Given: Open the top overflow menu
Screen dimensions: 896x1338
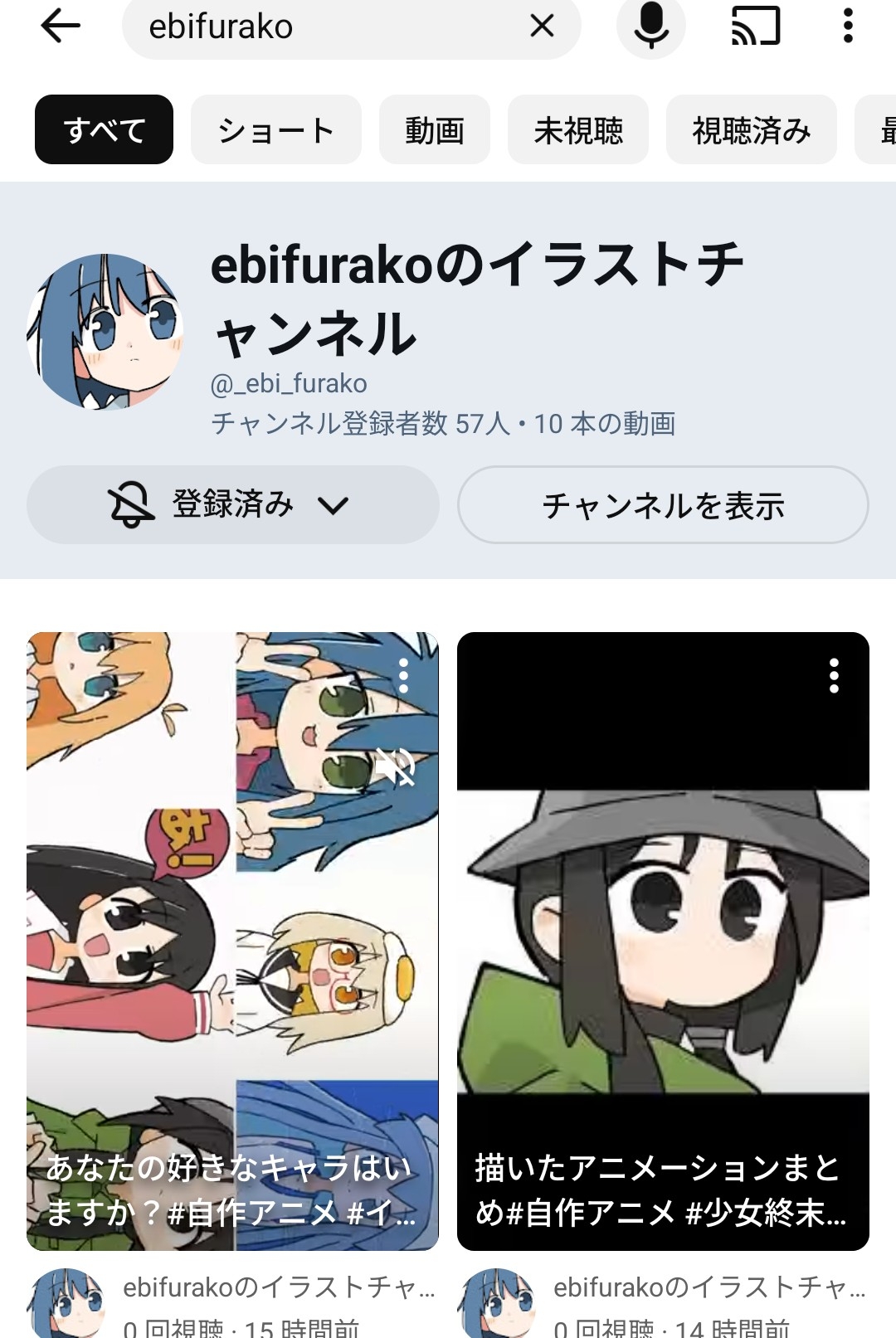Looking at the screenshot, I should 847,27.
